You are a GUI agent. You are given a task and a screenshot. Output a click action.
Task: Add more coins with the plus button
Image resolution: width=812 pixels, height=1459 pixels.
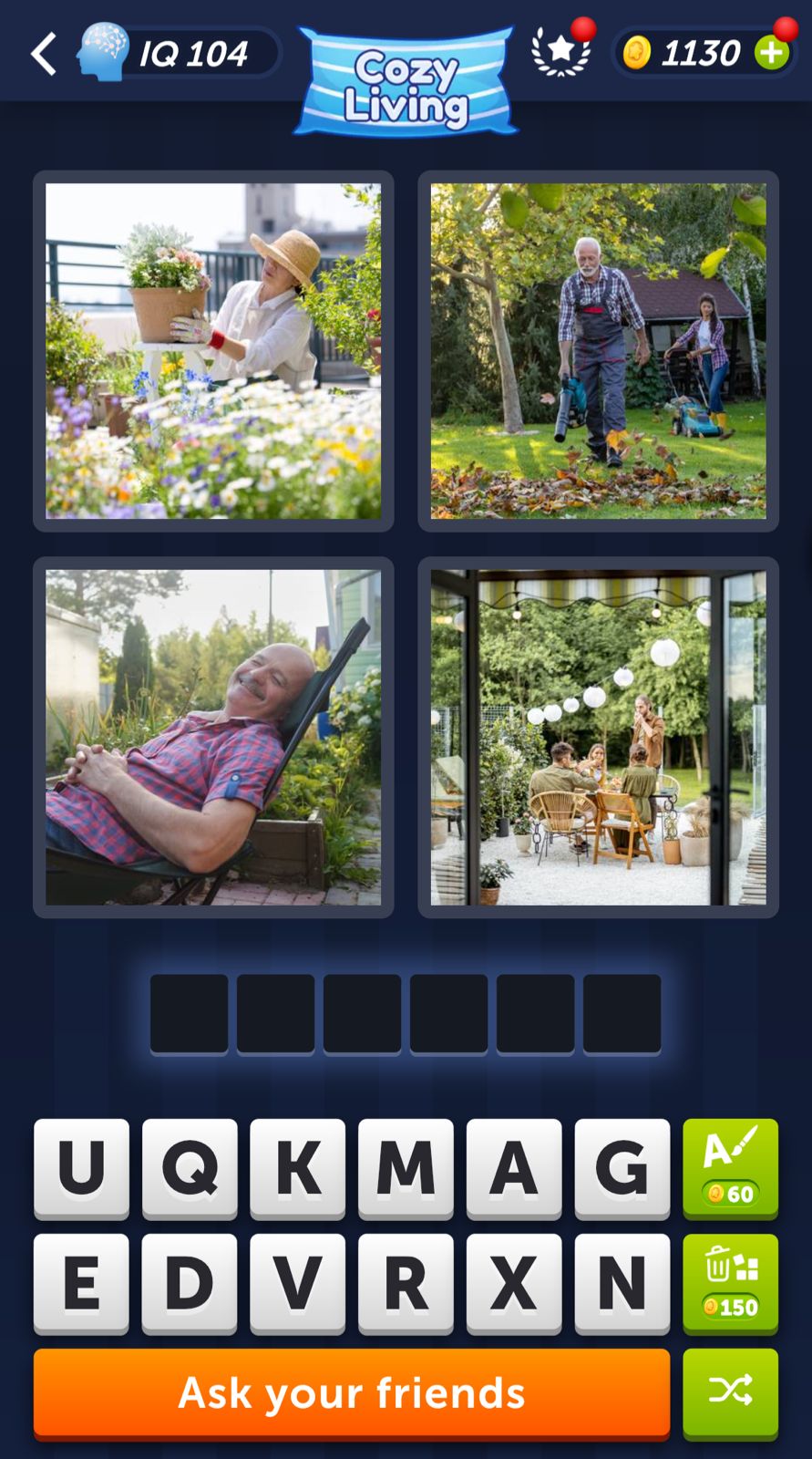coord(772,53)
